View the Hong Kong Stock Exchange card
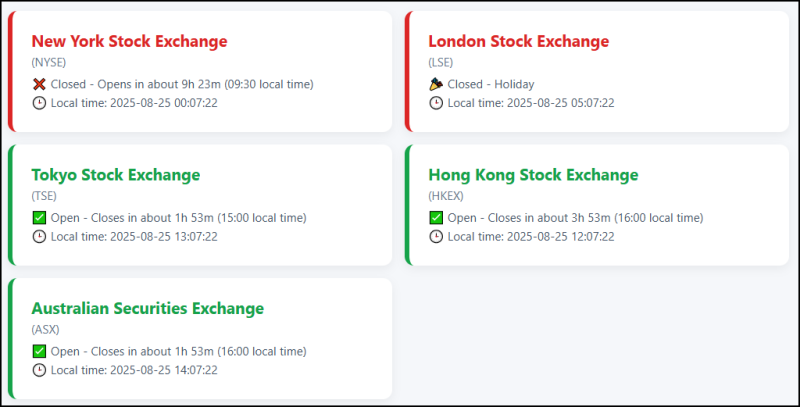Image resolution: width=800 pixels, height=407 pixels. (596, 205)
